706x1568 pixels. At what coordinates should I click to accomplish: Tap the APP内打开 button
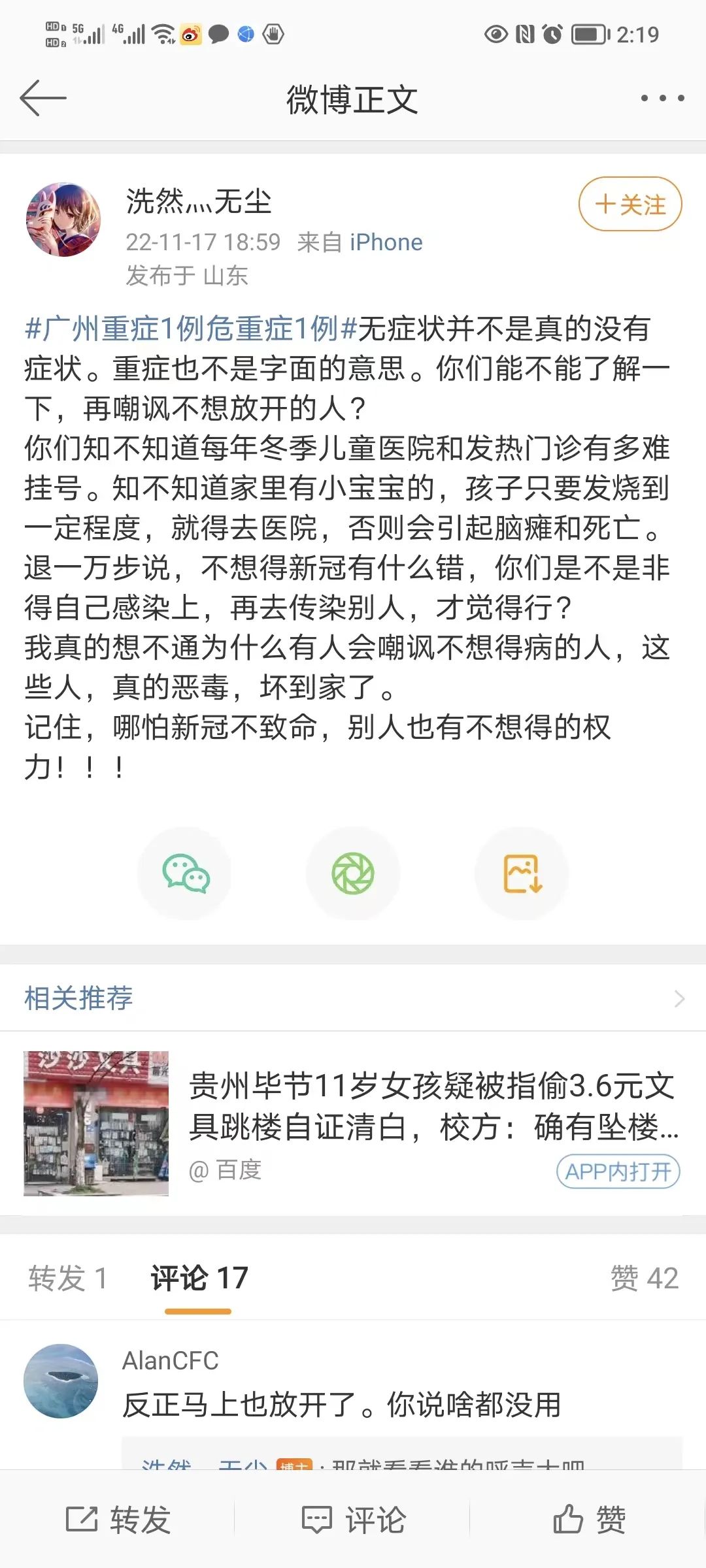[x=618, y=1171]
